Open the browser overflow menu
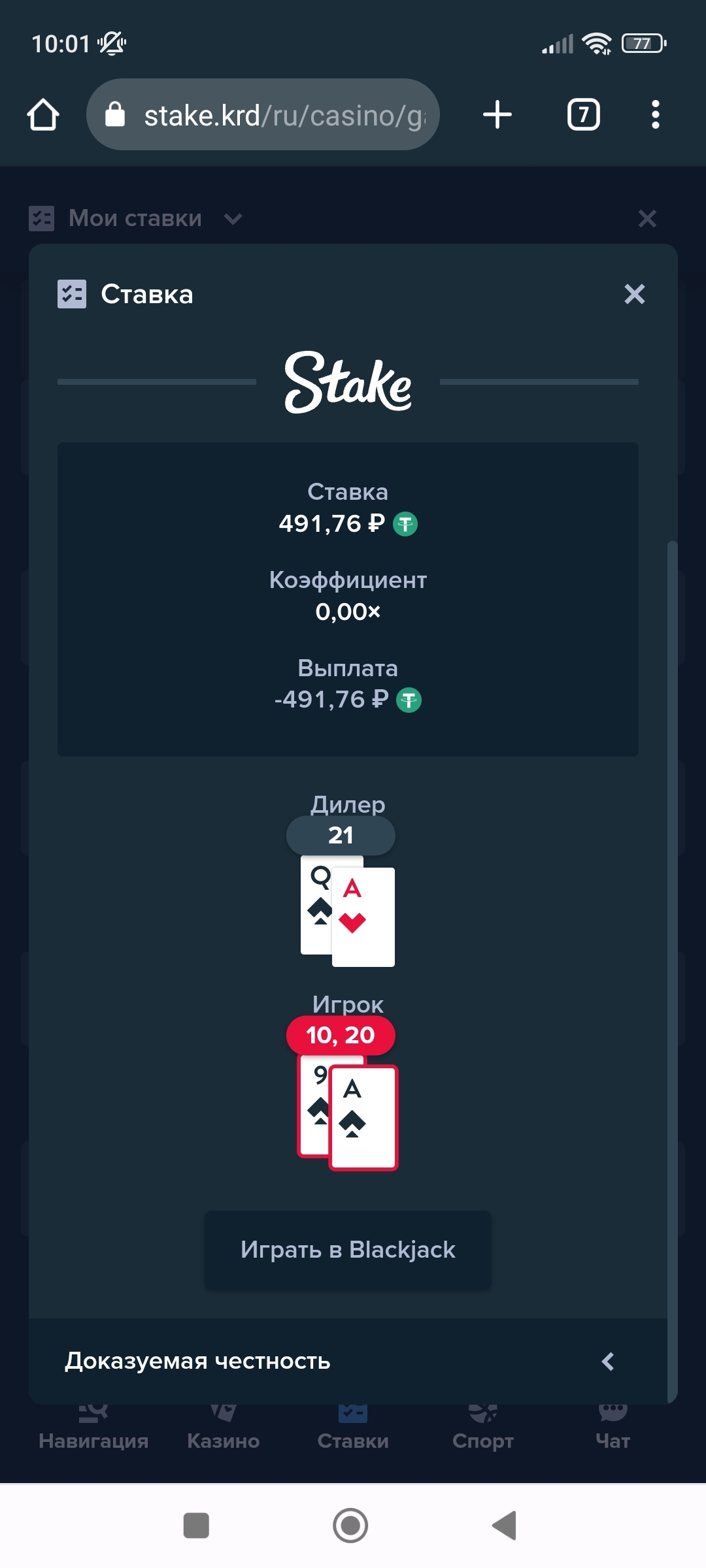This screenshot has height=1568, width=706. click(x=655, y=115)
